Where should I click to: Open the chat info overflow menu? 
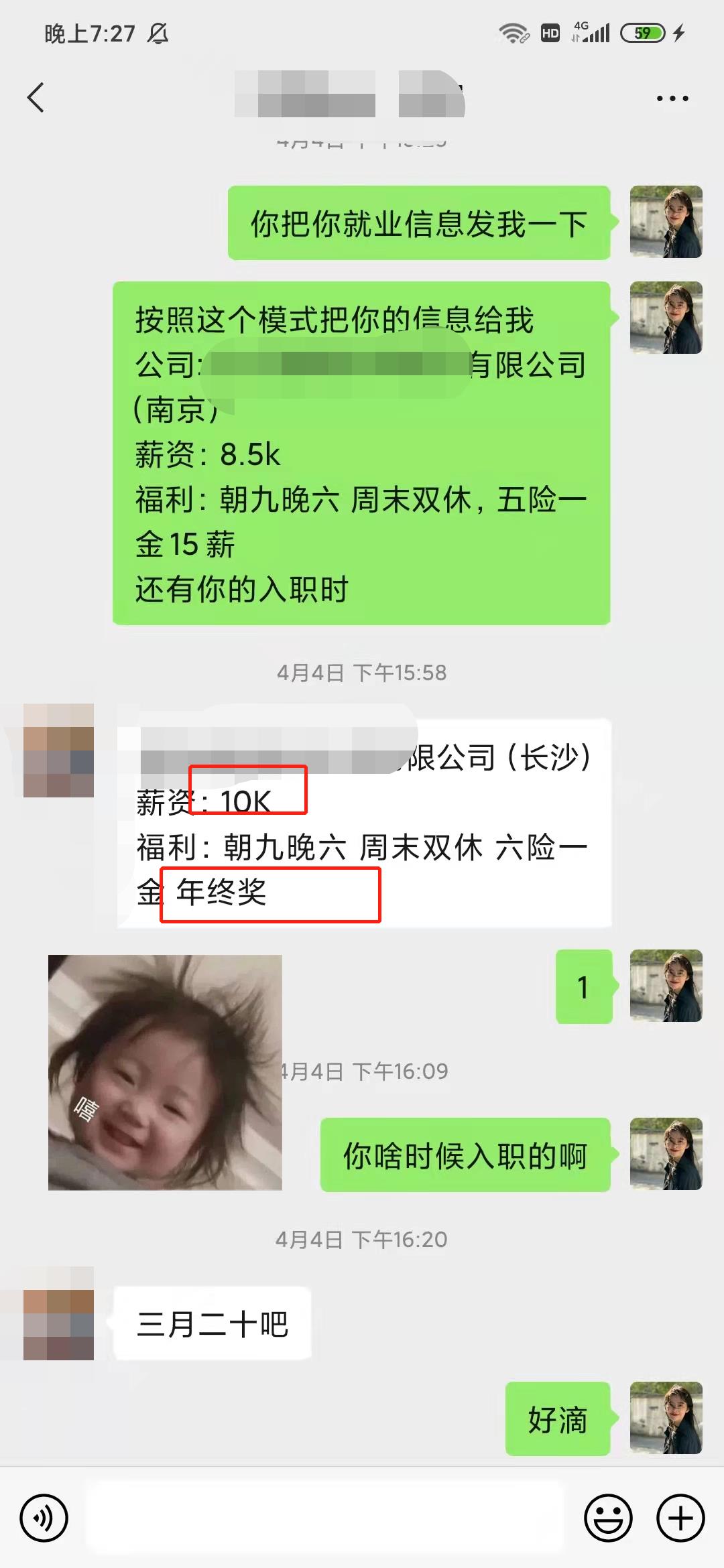[x=672, y=99]
